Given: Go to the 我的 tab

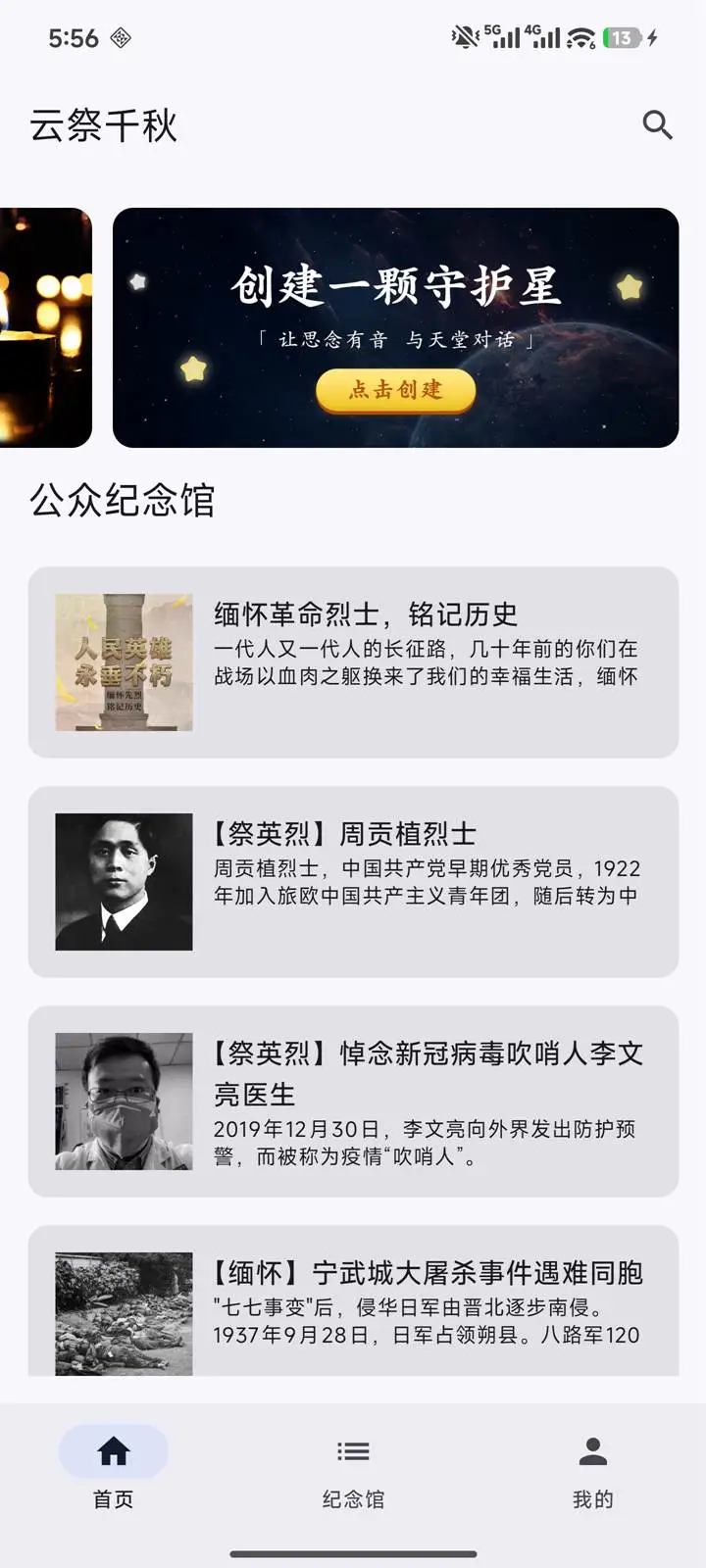Looking at the screenshot, I should pos(592,1468).
